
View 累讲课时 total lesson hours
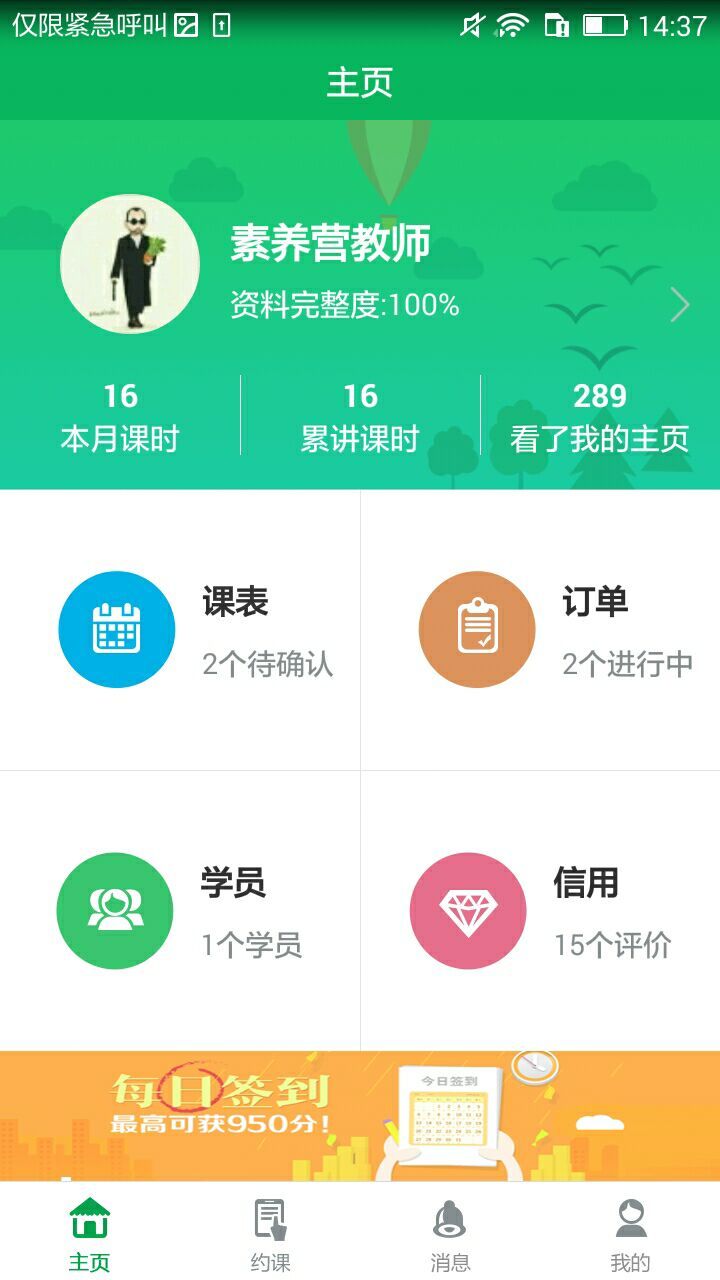[360, 417]
